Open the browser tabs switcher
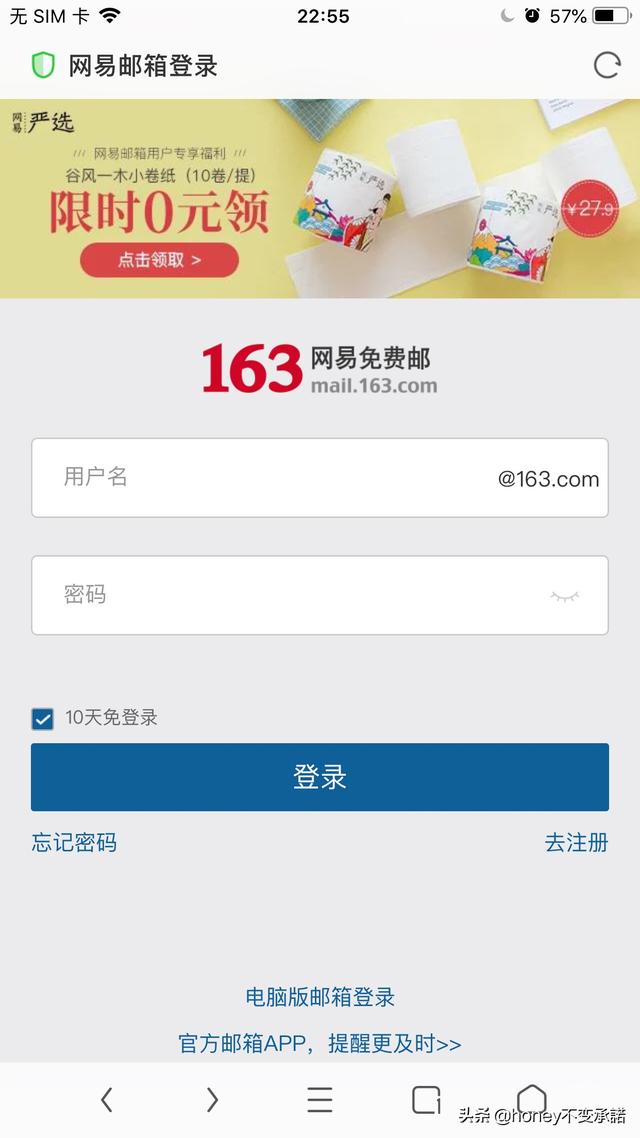Image resolution: width=640 pixels, height=1138 pixels. [x=427, y=1100]
